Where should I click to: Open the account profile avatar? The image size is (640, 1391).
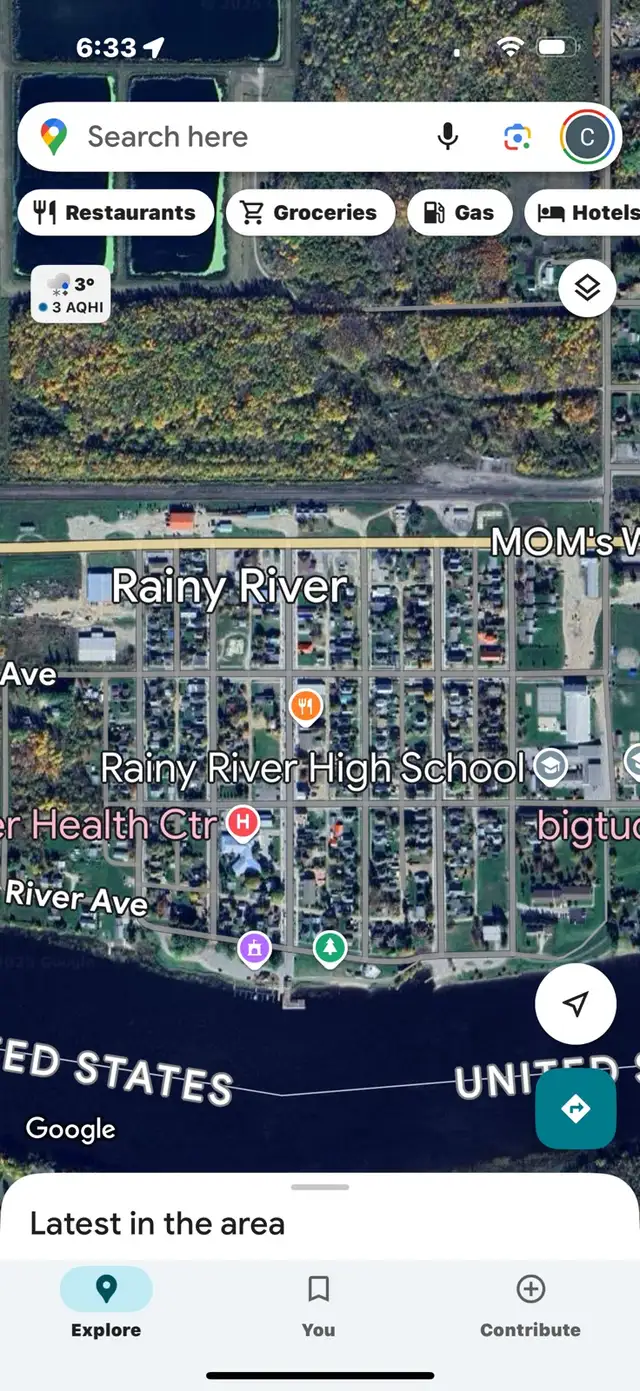(x=587, y=137)
